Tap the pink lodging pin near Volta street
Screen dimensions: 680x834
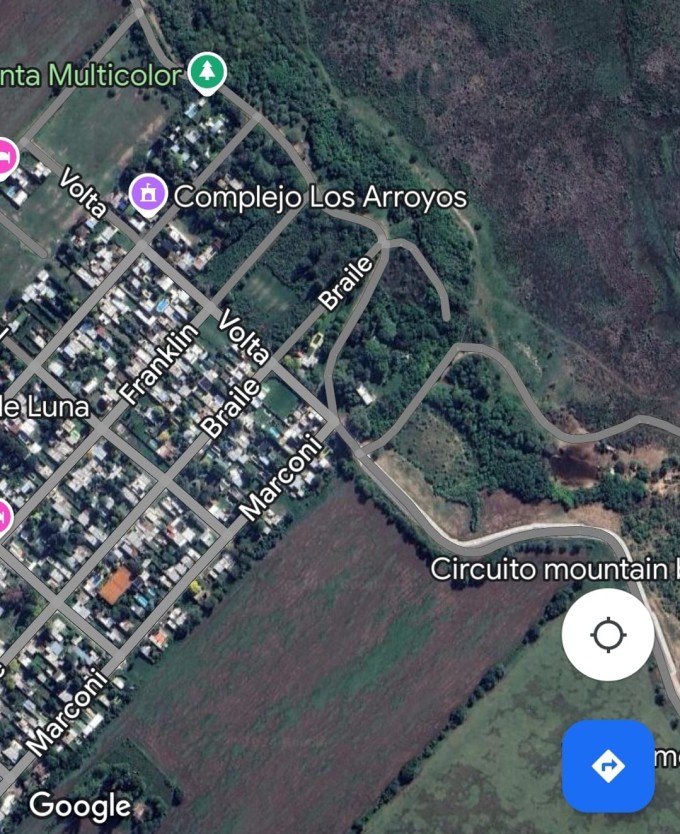pos(5,158)
